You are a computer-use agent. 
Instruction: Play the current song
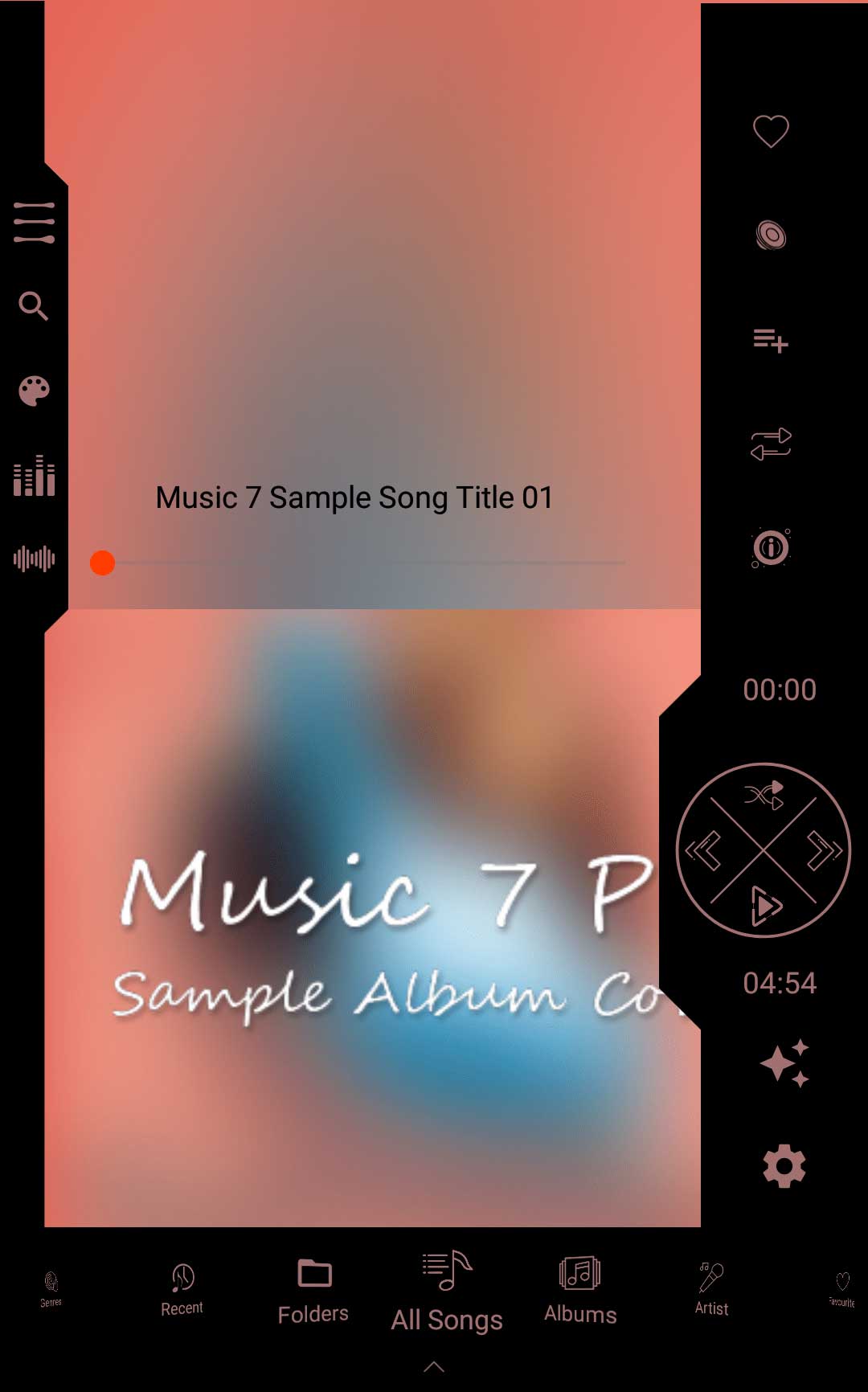click(x=765, y=907)
